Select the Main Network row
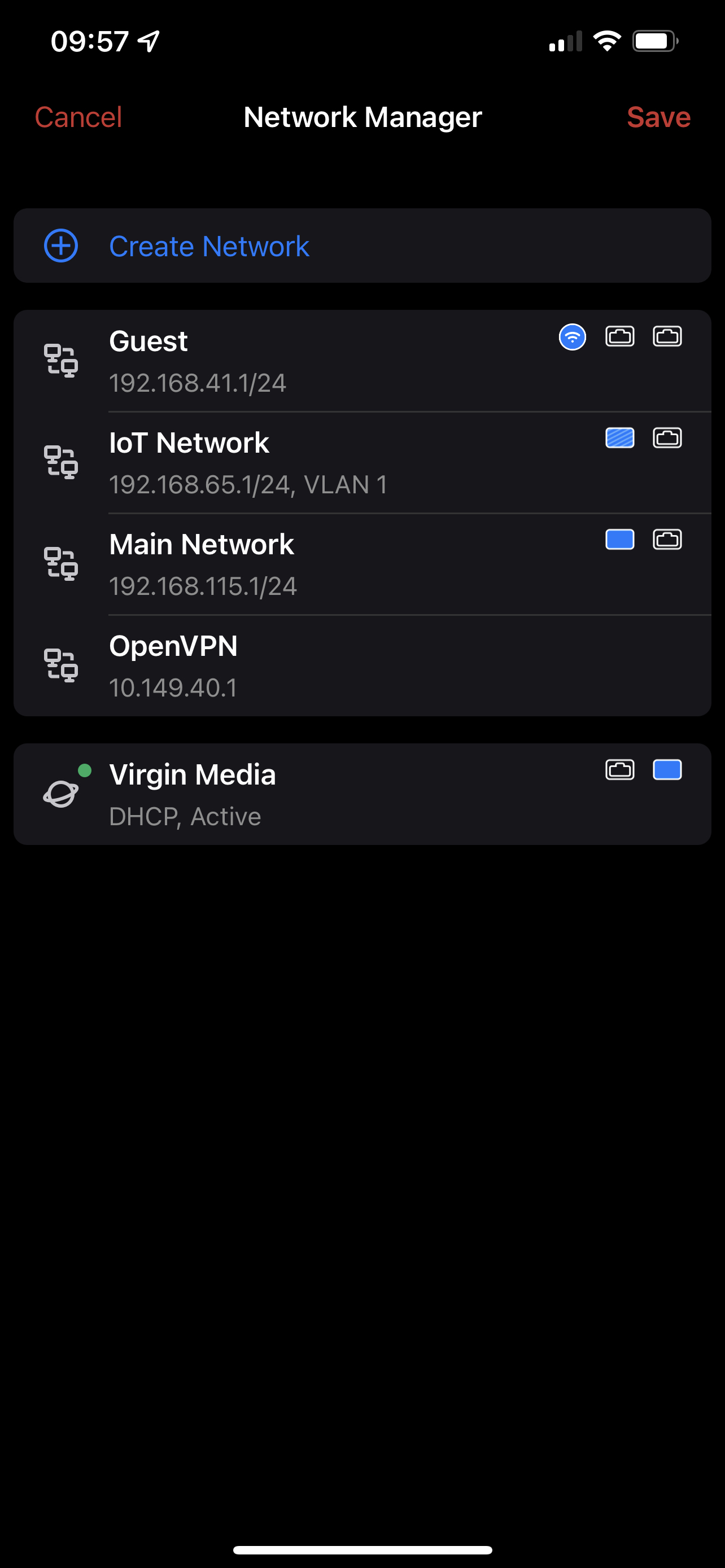The width and height of the screenshot is (725, 1568). coord(304,564)
